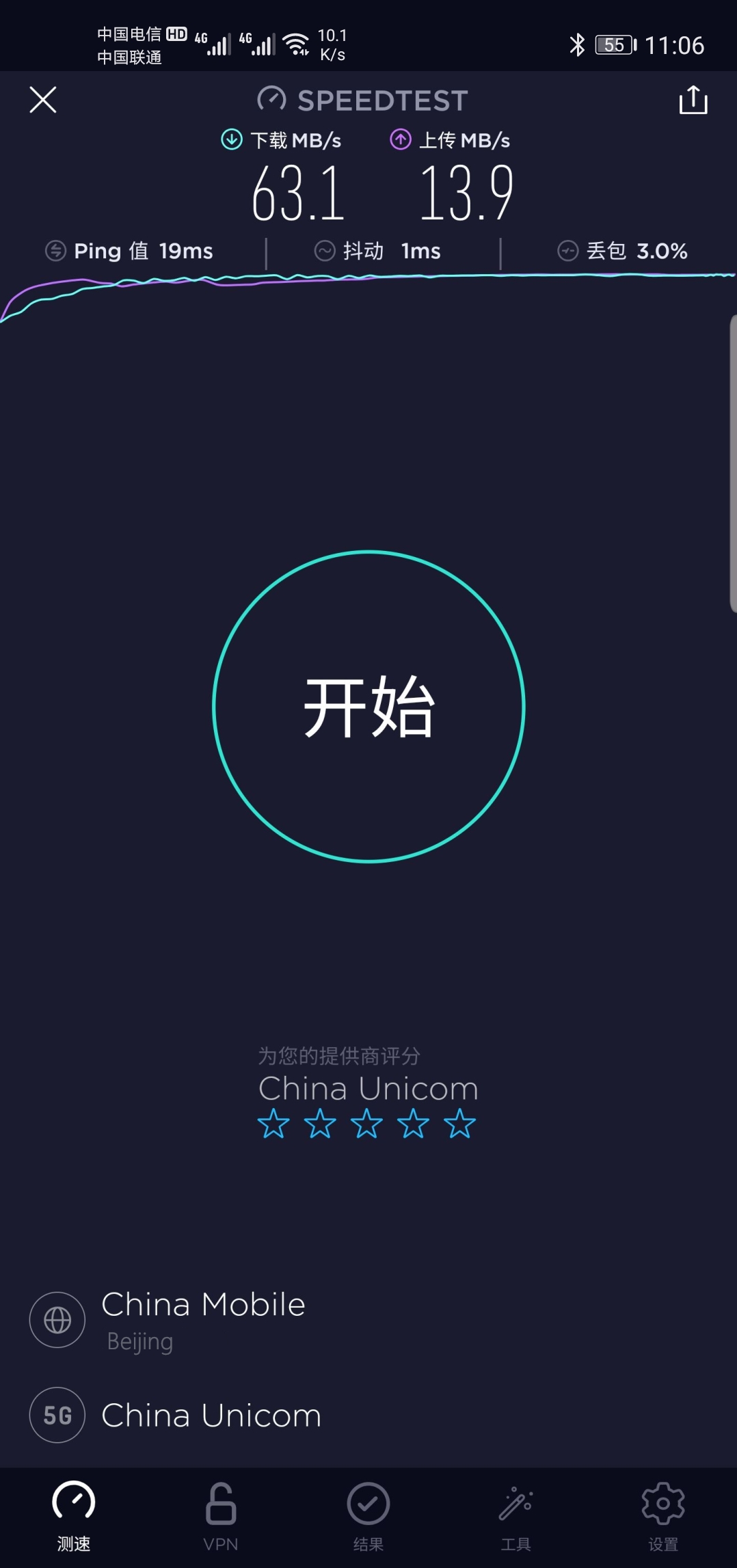Tap the packet loss (丢包) gauge icon
737x1568 pixels.
(x=568, y=251)
